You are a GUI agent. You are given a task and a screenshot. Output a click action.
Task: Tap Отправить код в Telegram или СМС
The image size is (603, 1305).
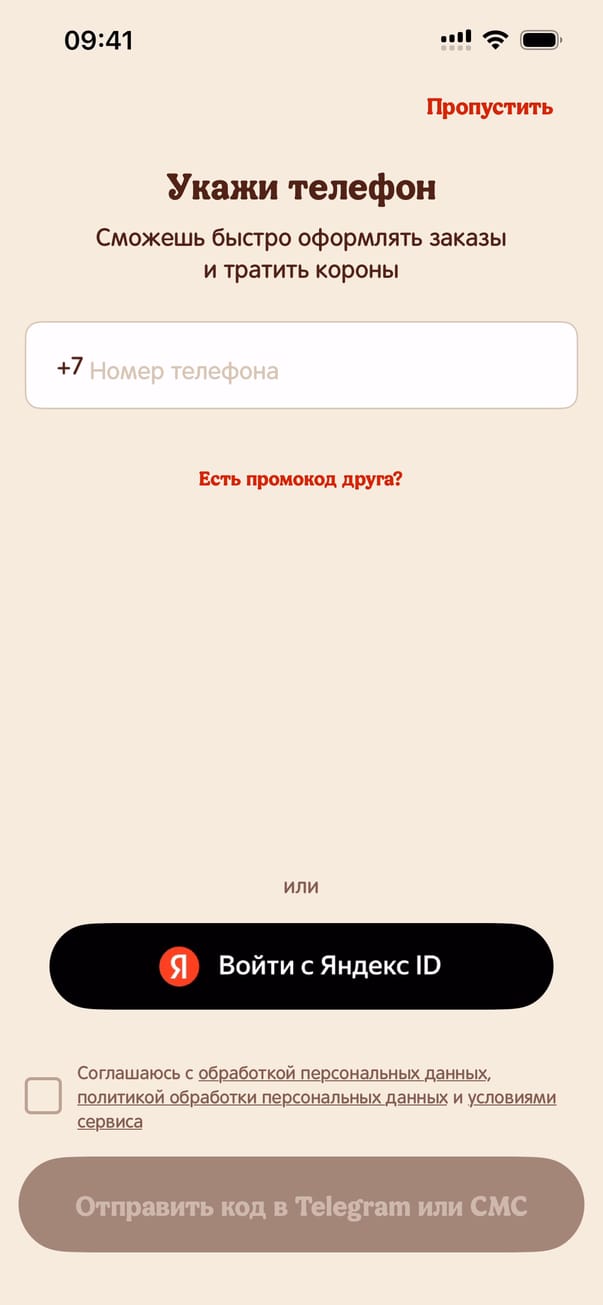(x=301, y=1206)
